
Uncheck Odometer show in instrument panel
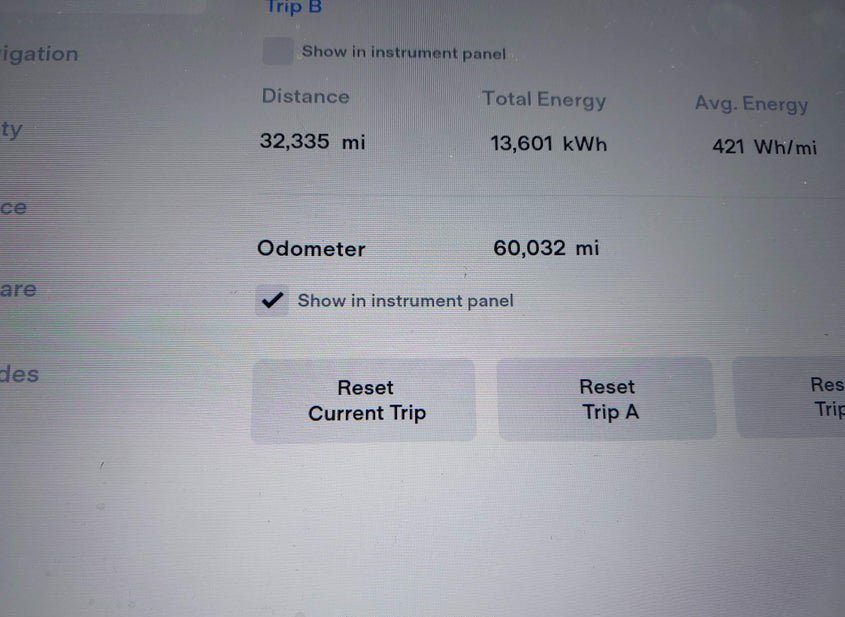point(272,300)
